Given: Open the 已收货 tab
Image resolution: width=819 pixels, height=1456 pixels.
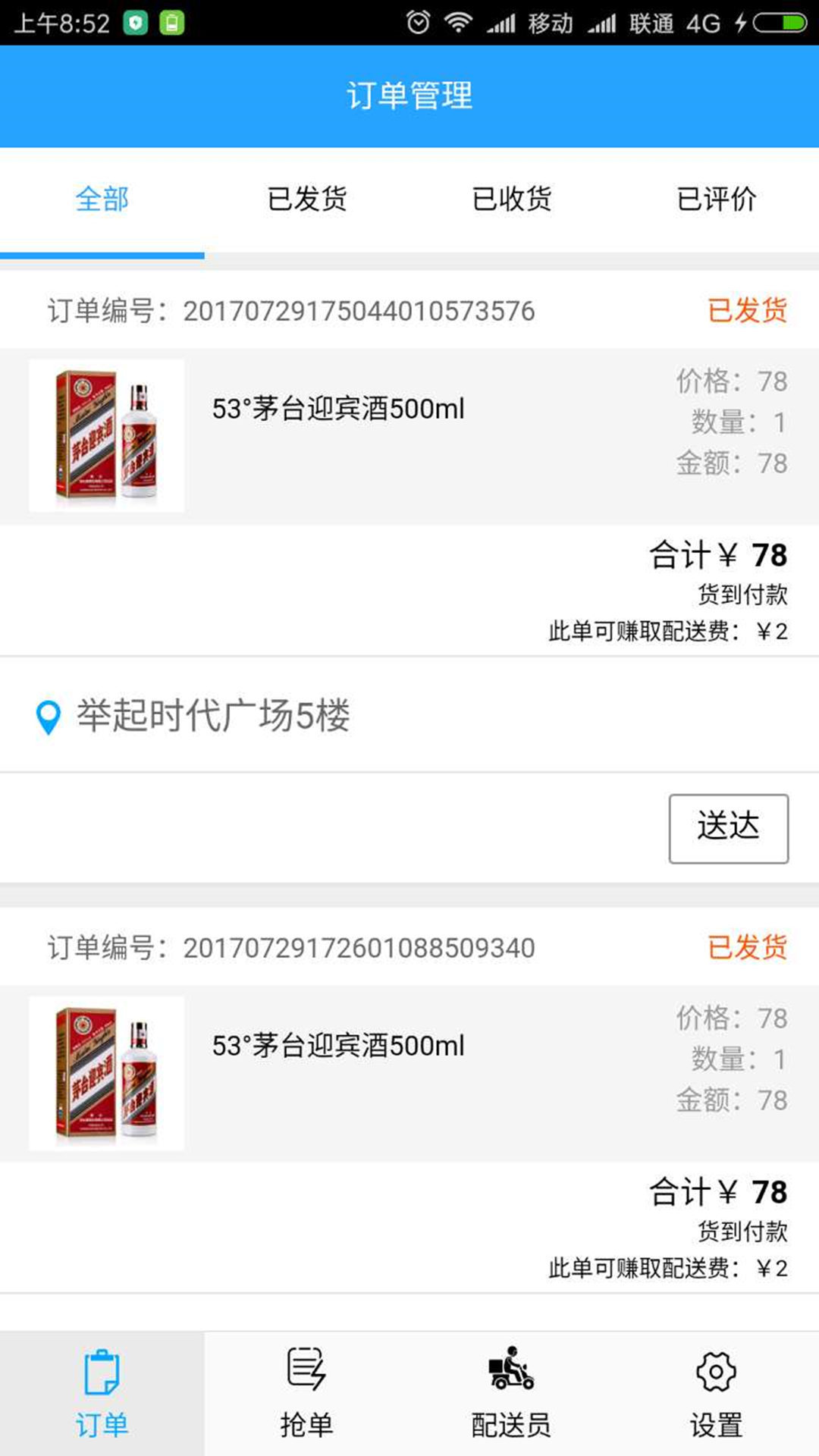Looking at the screenshot, I should pos(512,199).
